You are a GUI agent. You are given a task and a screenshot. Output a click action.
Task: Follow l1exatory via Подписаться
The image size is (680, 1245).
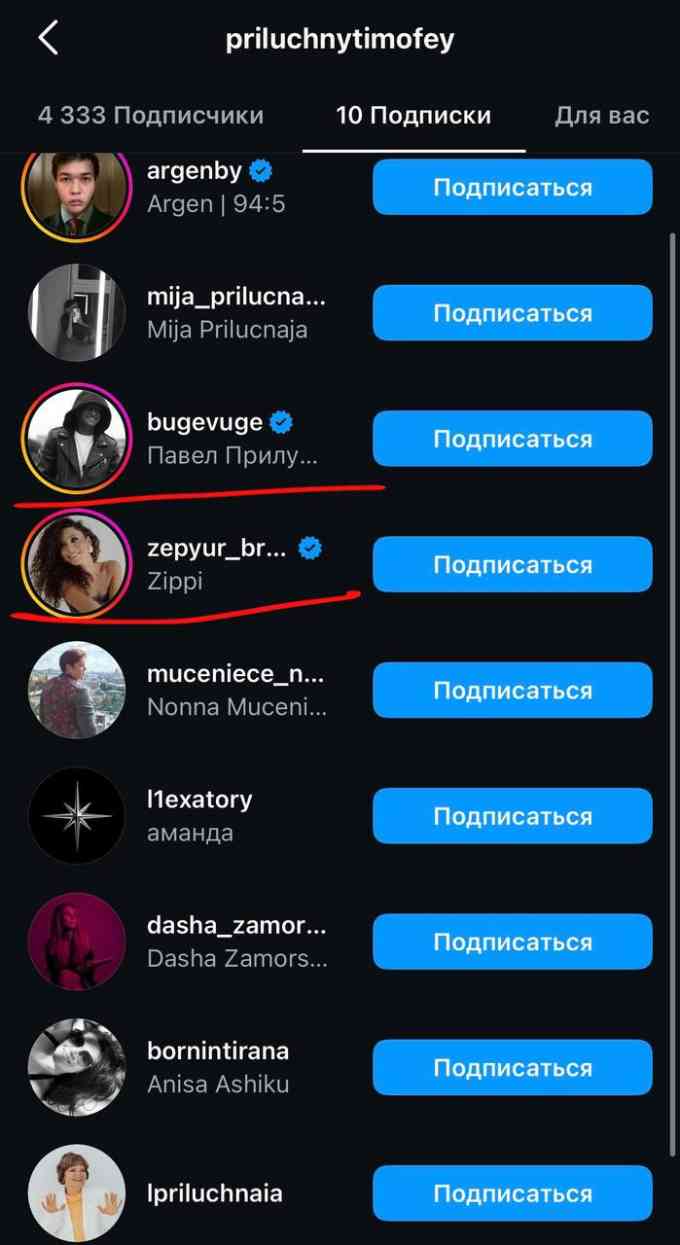[x=512, y=817]
